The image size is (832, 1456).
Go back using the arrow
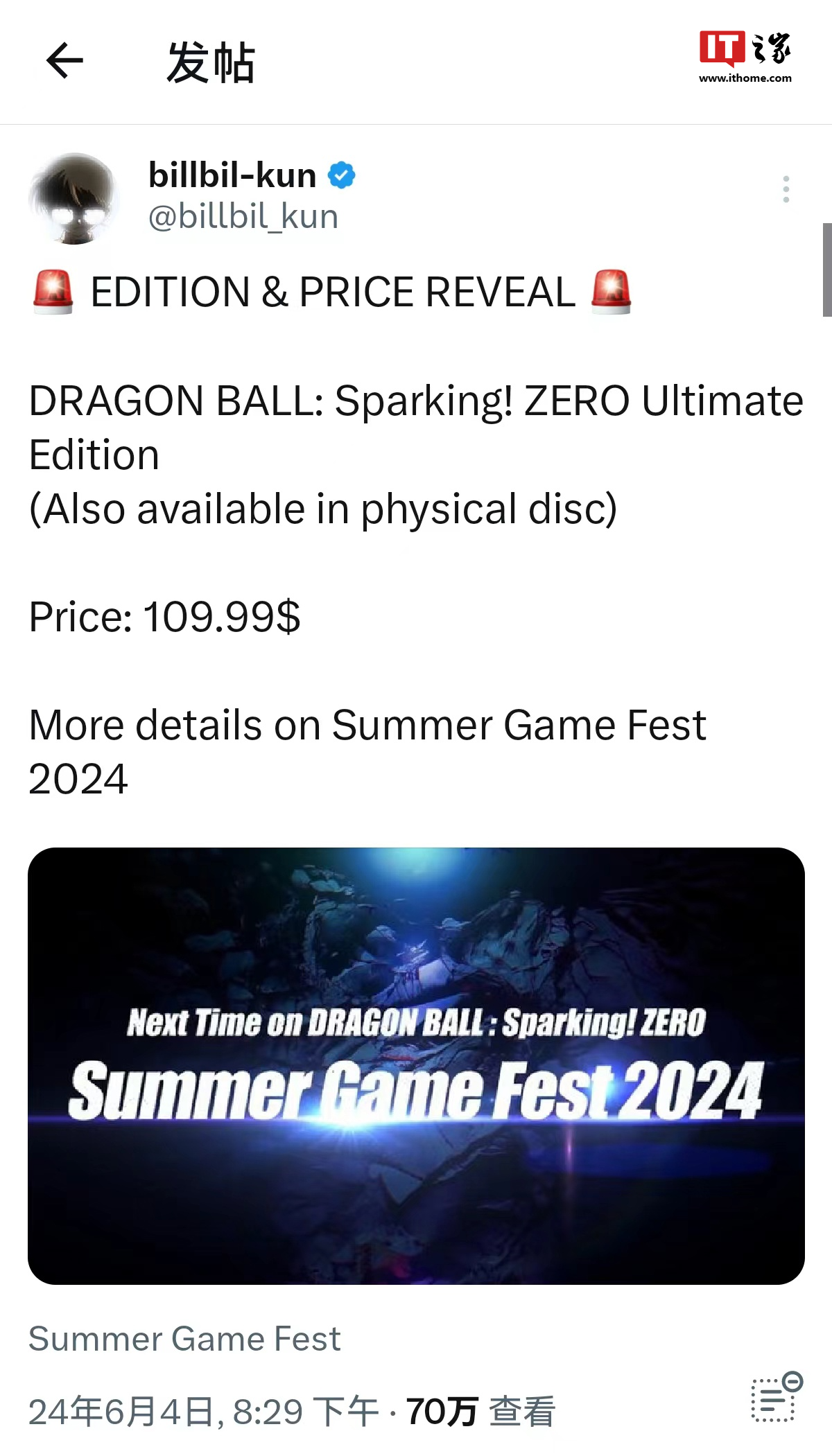(x=64, y=61)
